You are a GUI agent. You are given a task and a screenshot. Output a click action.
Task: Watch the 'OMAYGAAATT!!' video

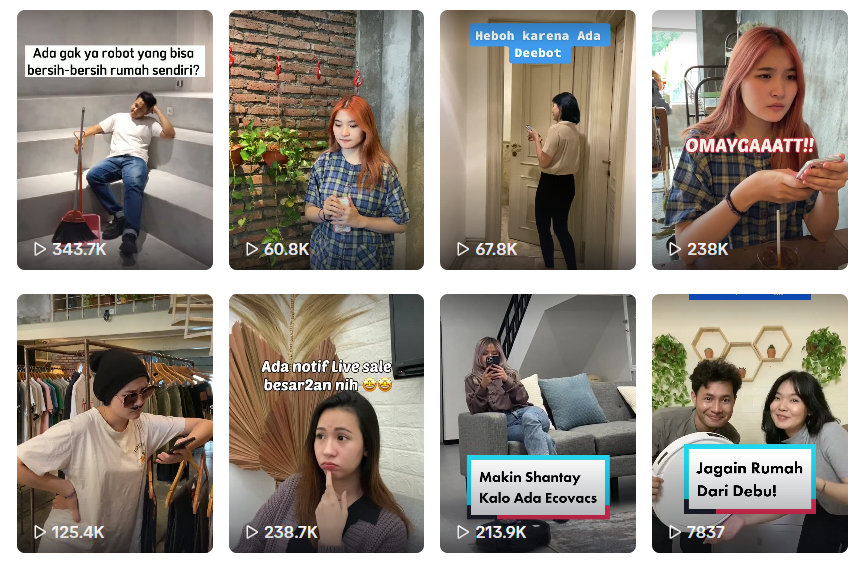coord(749,140)
